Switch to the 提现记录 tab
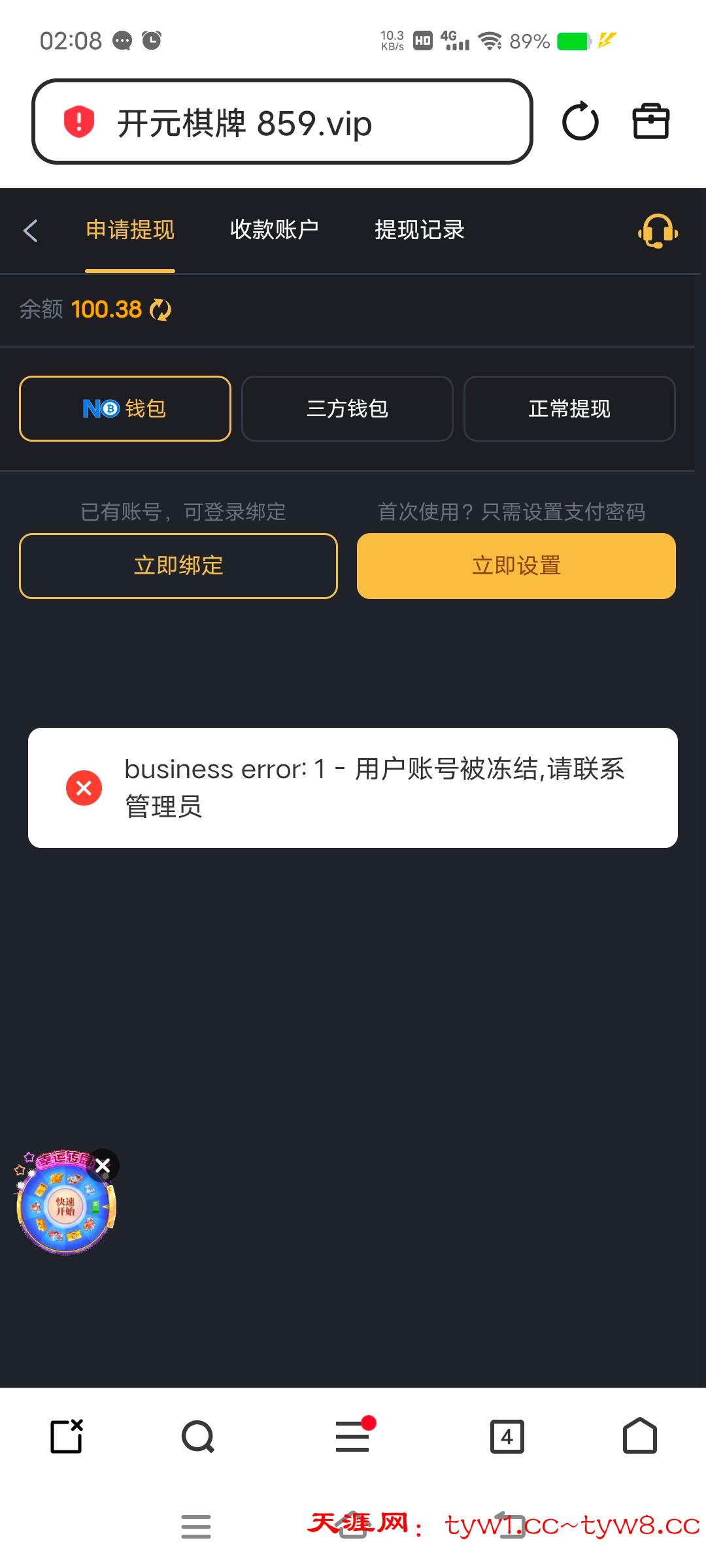Viewport: 706px width, 1568px height. coord(419,231)
